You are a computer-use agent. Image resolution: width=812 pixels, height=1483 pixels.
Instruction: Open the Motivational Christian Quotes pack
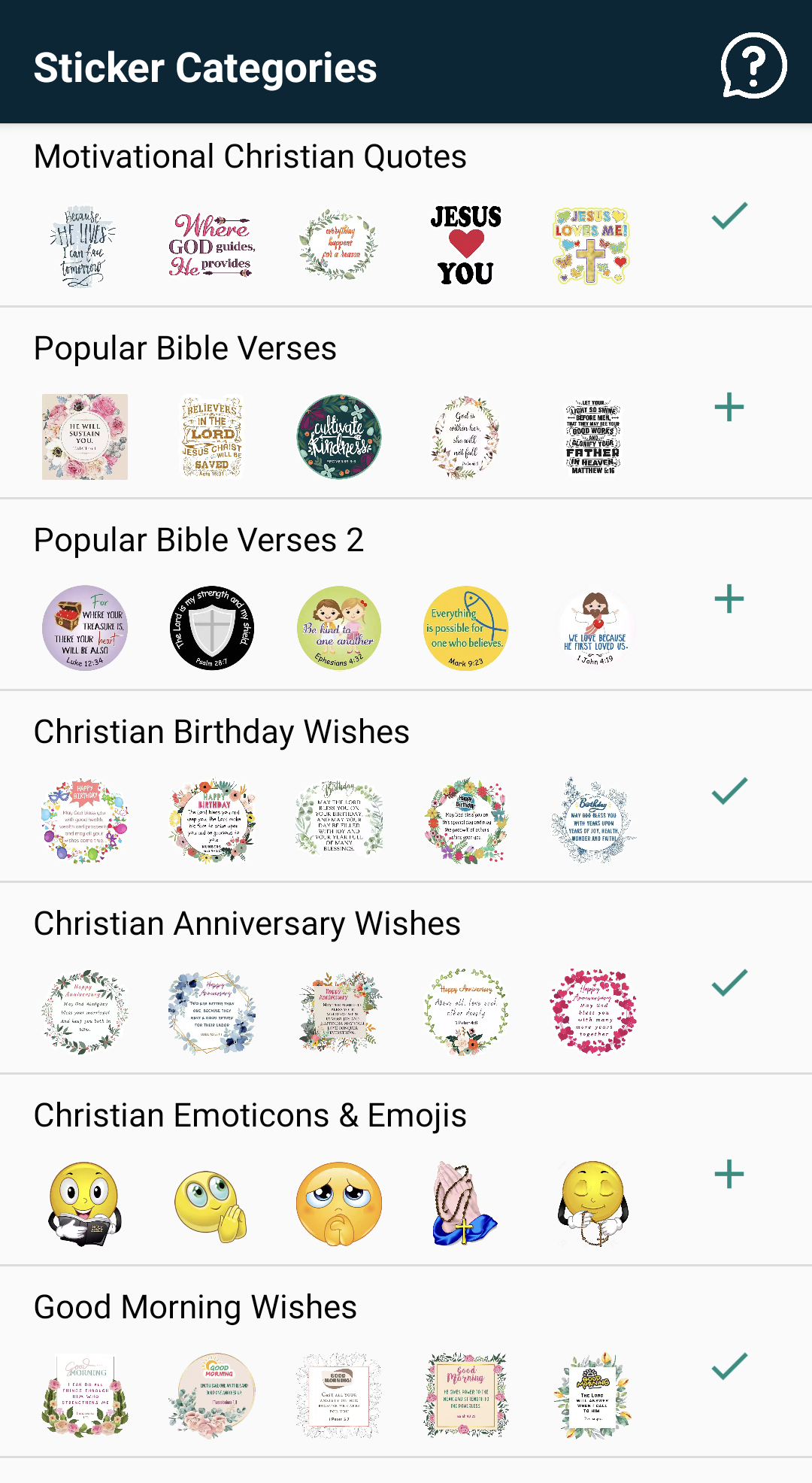point(406,214)
